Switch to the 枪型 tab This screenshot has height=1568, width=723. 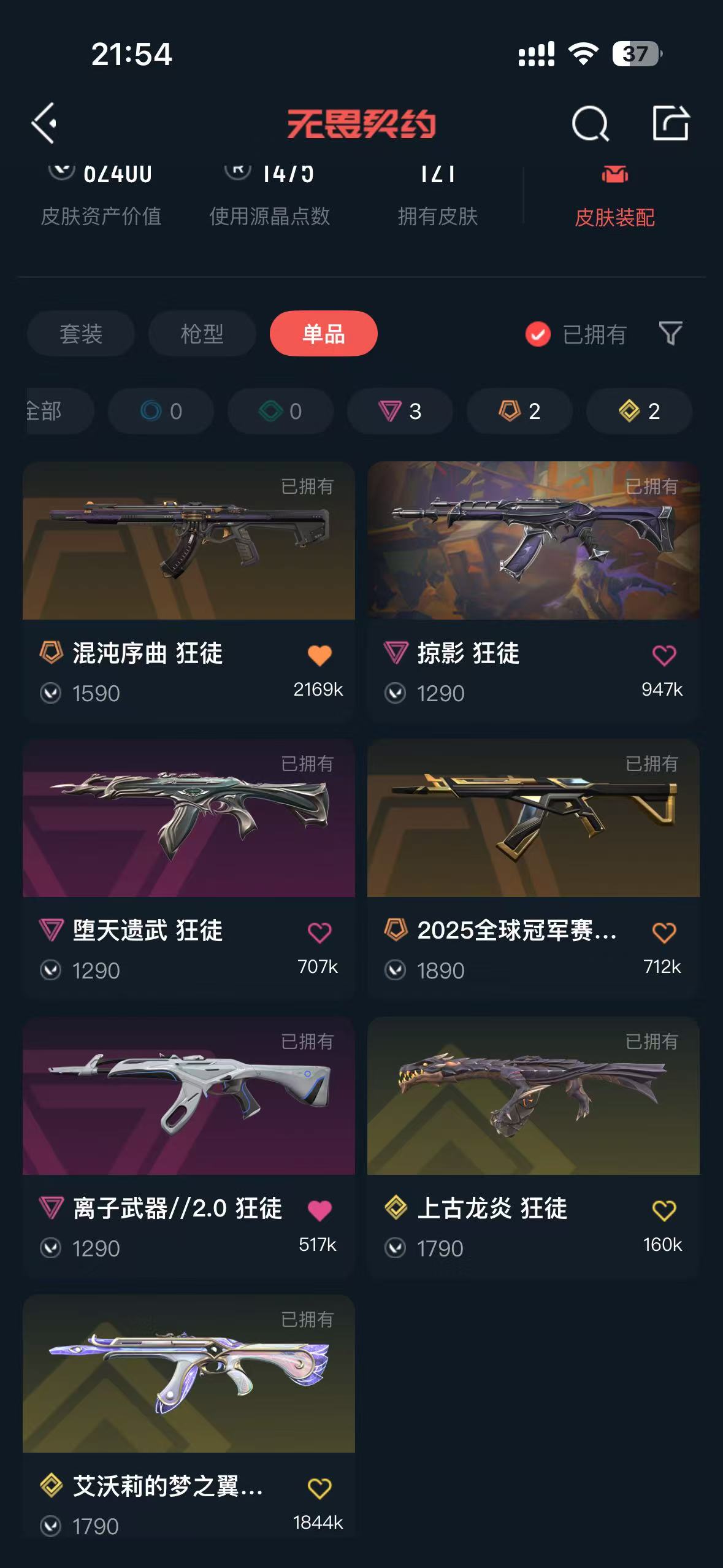click(202, 334)
